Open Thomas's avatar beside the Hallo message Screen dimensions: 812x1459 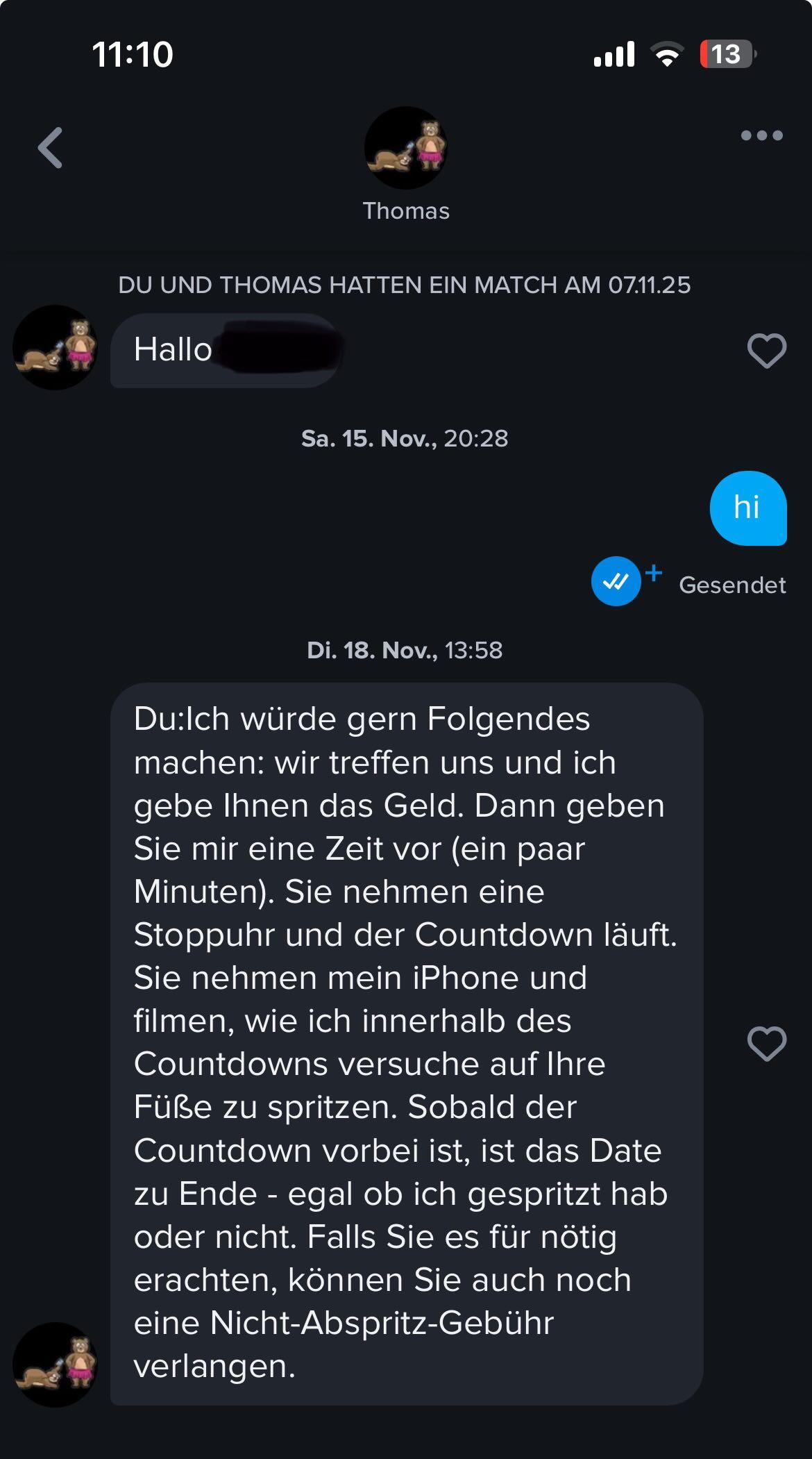pos(56,347)
